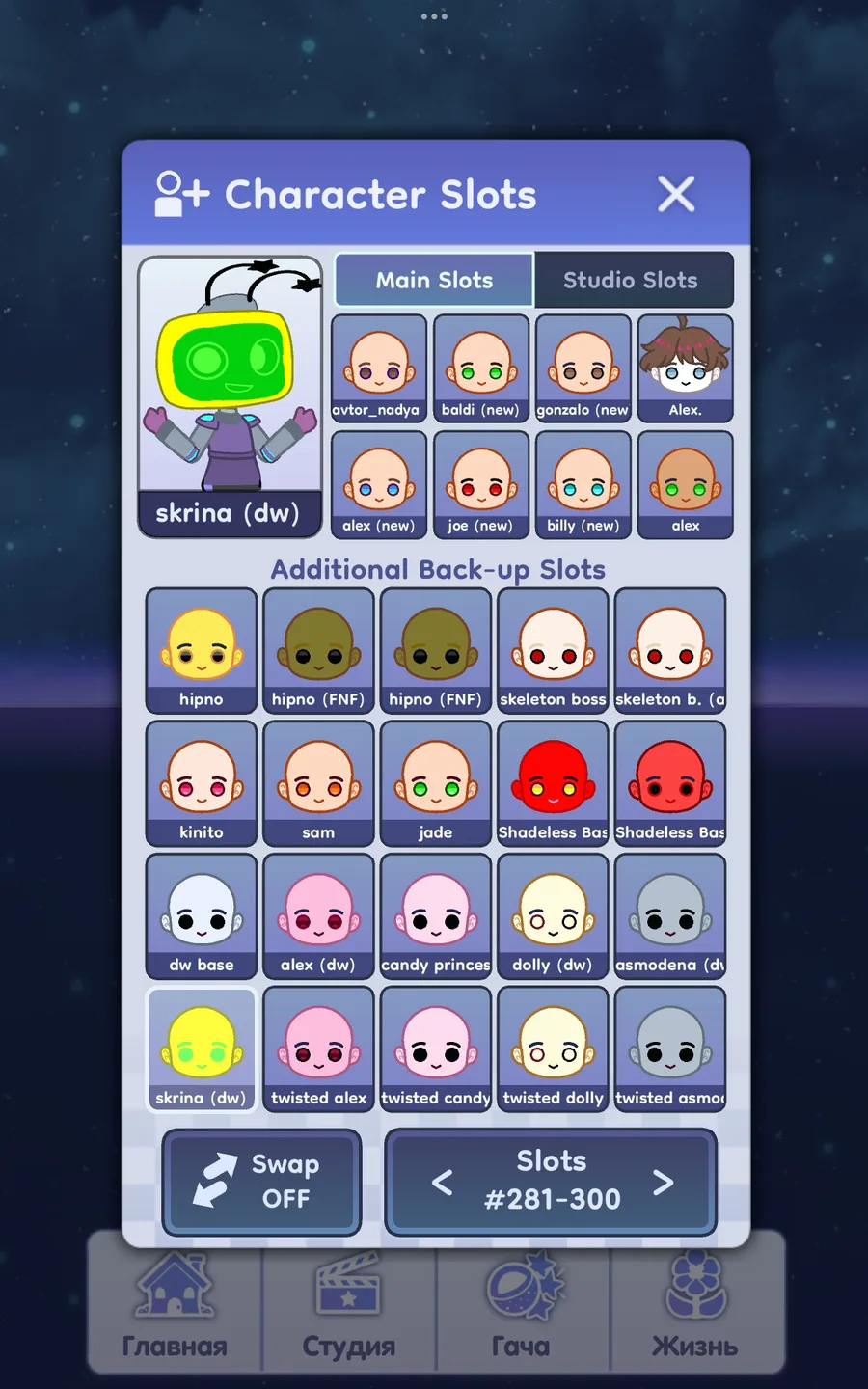Pick the dw base slot

click(202, 916)
